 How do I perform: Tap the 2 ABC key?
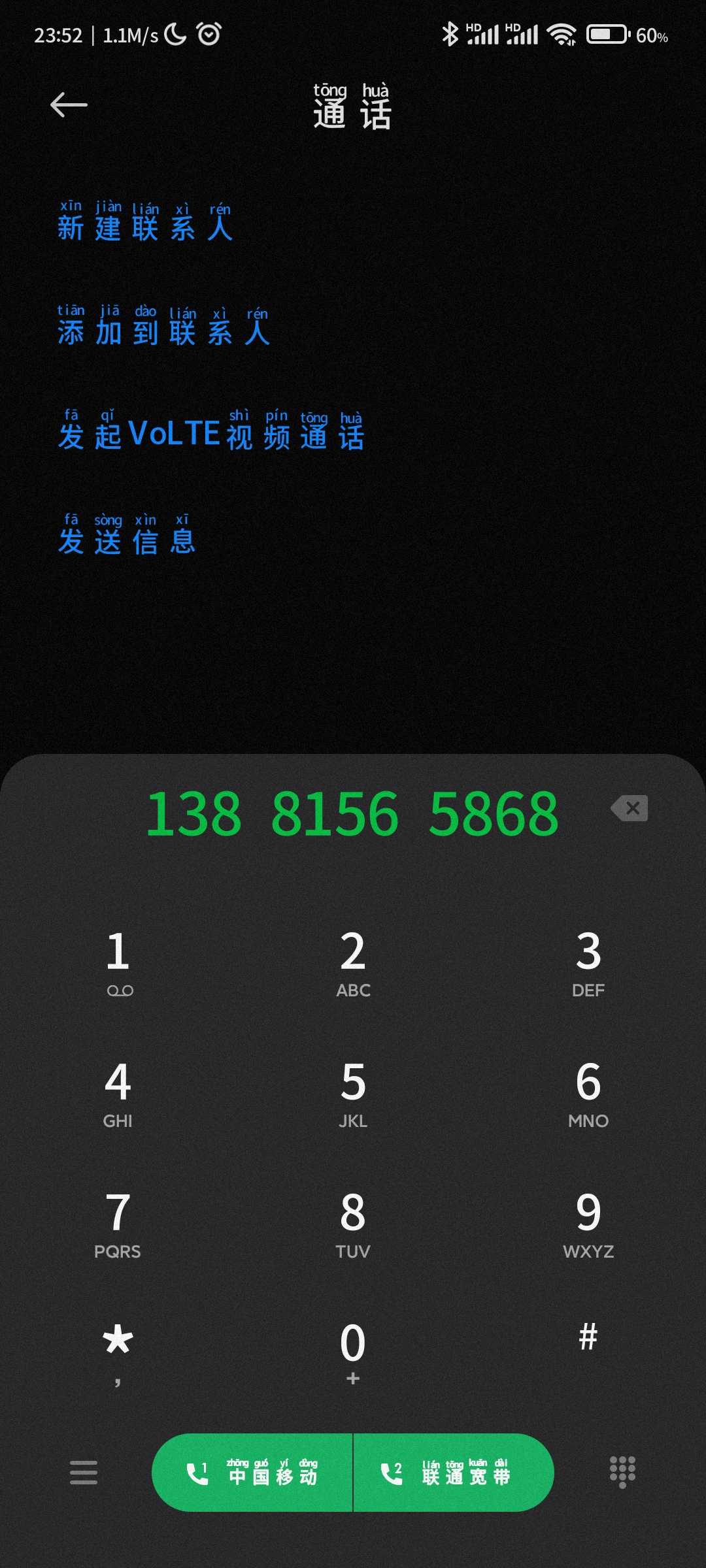[353, 963]
